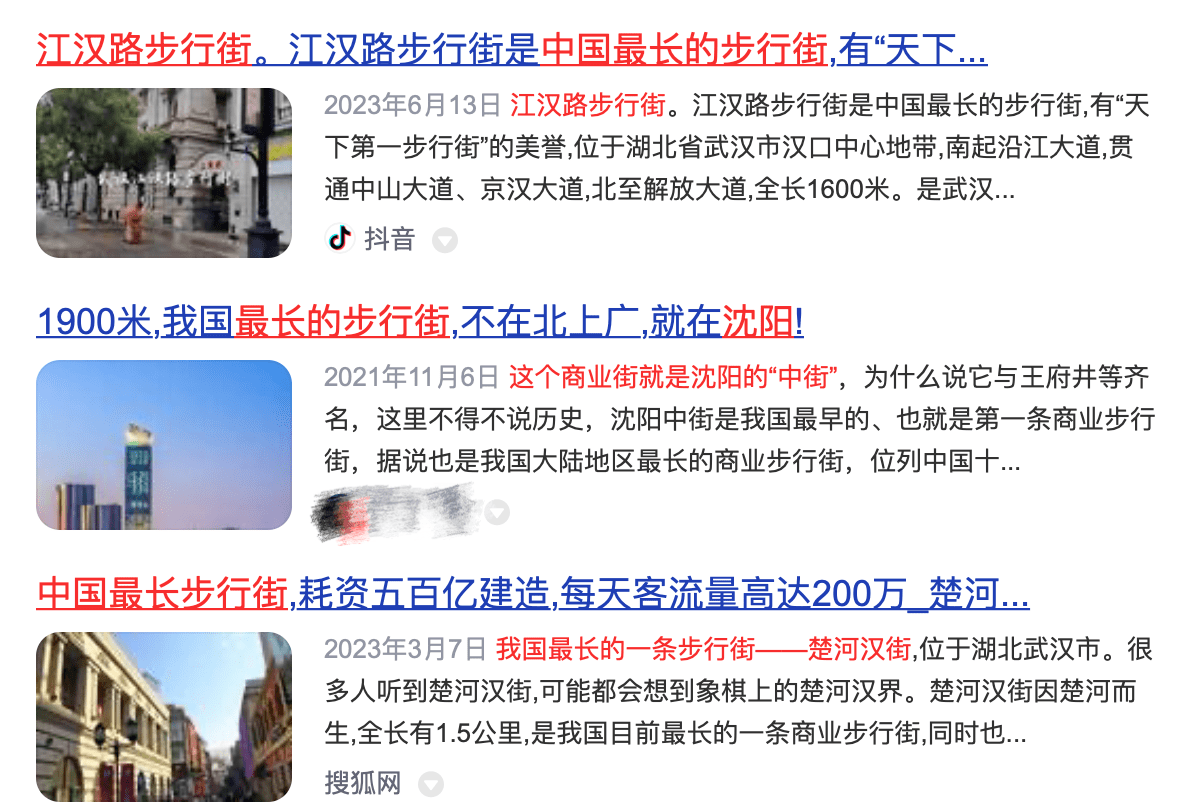The width and height of the screenshot is (1202, 810).
Task: Open the 江汉路步行街 result title link
Action: 511,48
